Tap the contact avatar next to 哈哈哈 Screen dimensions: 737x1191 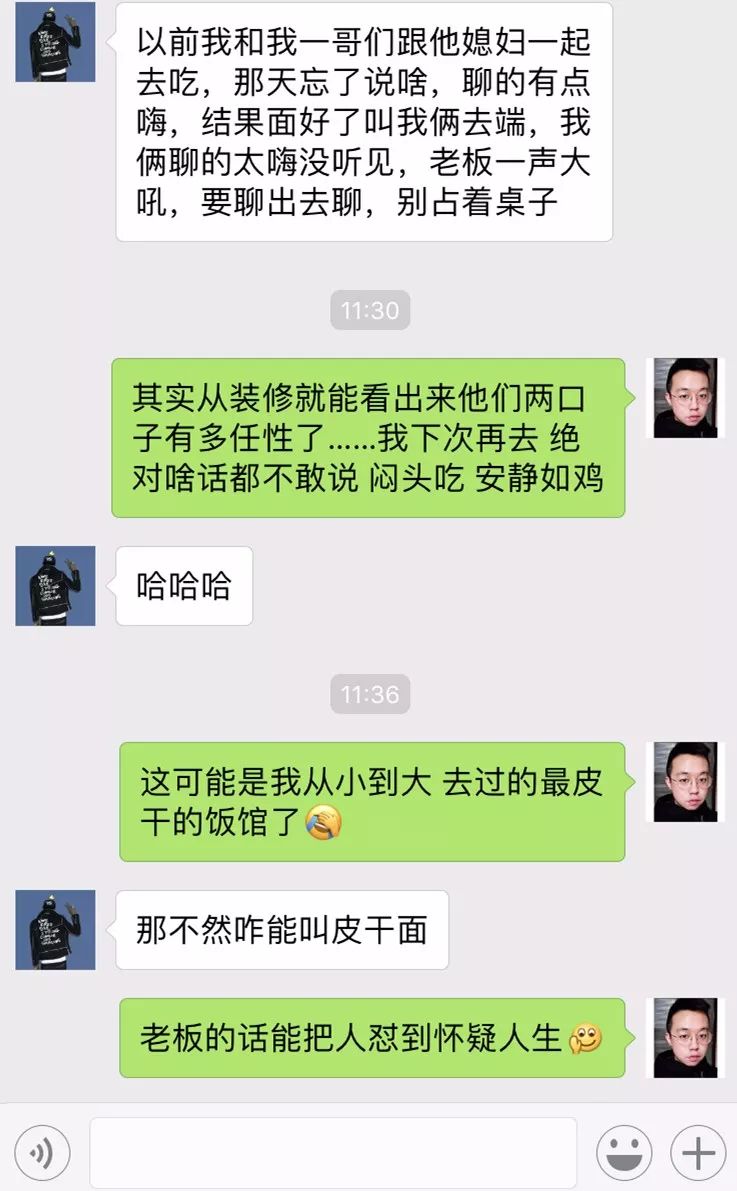coord(55,587)
